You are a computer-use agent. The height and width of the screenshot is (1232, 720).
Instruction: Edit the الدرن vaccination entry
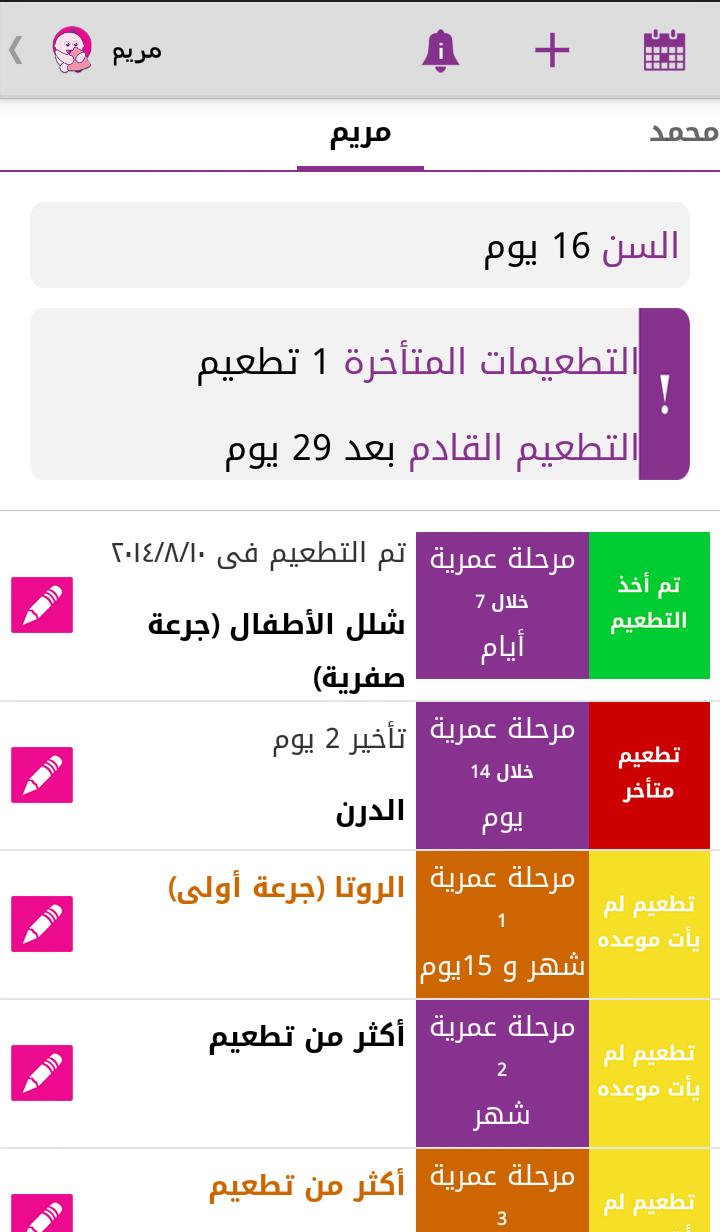pyautogui.click(x=42, y=775)
